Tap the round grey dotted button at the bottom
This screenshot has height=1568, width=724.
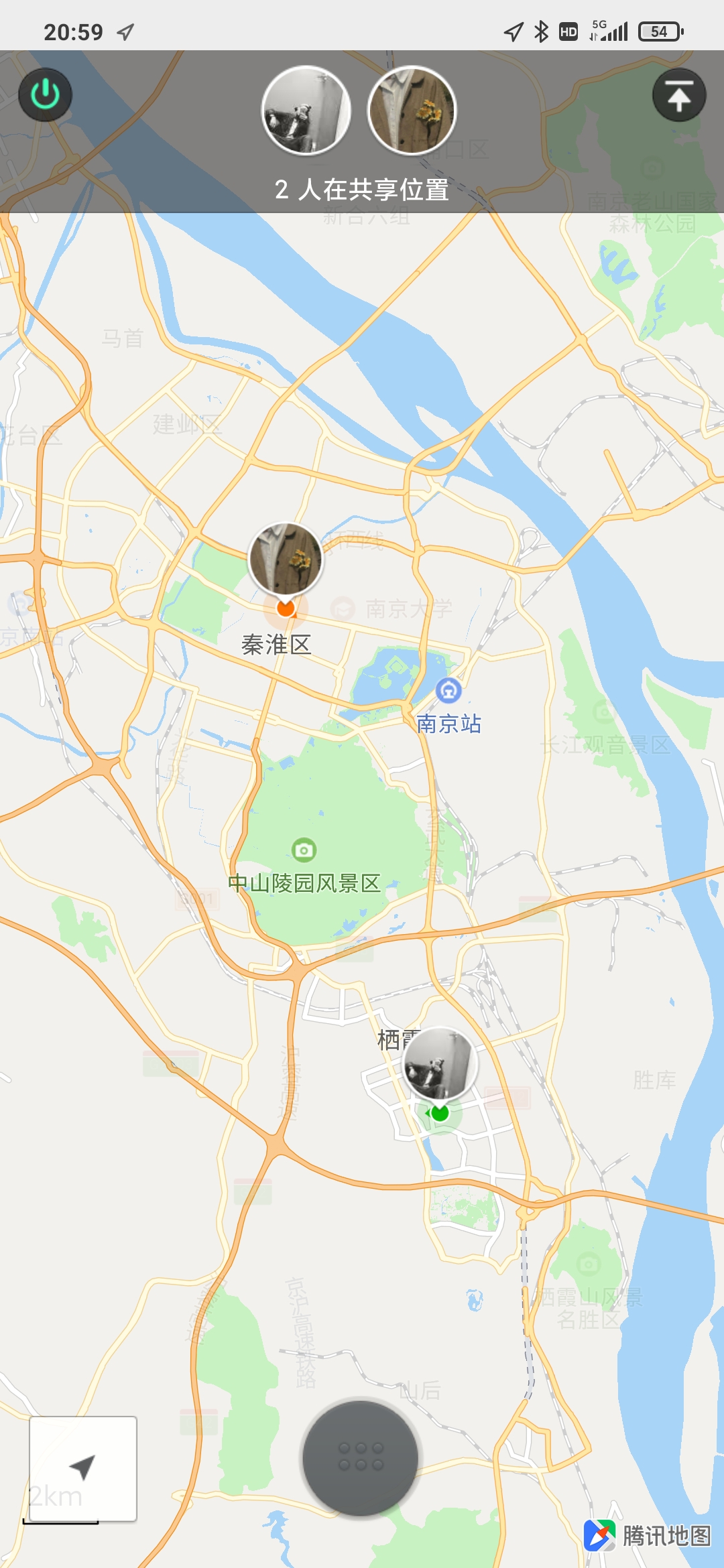coord(361,1457)
